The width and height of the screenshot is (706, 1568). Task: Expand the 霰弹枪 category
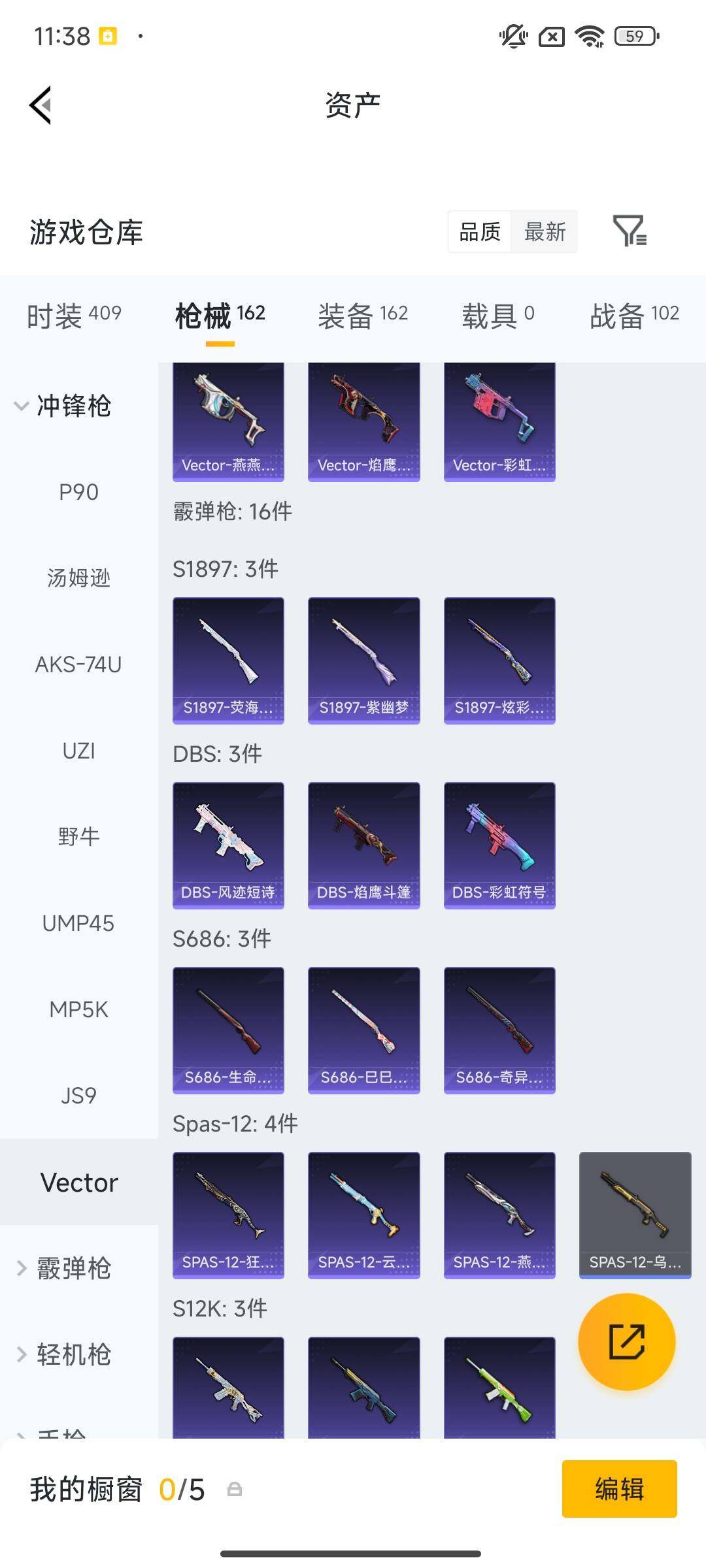[x=72, y=1268]
